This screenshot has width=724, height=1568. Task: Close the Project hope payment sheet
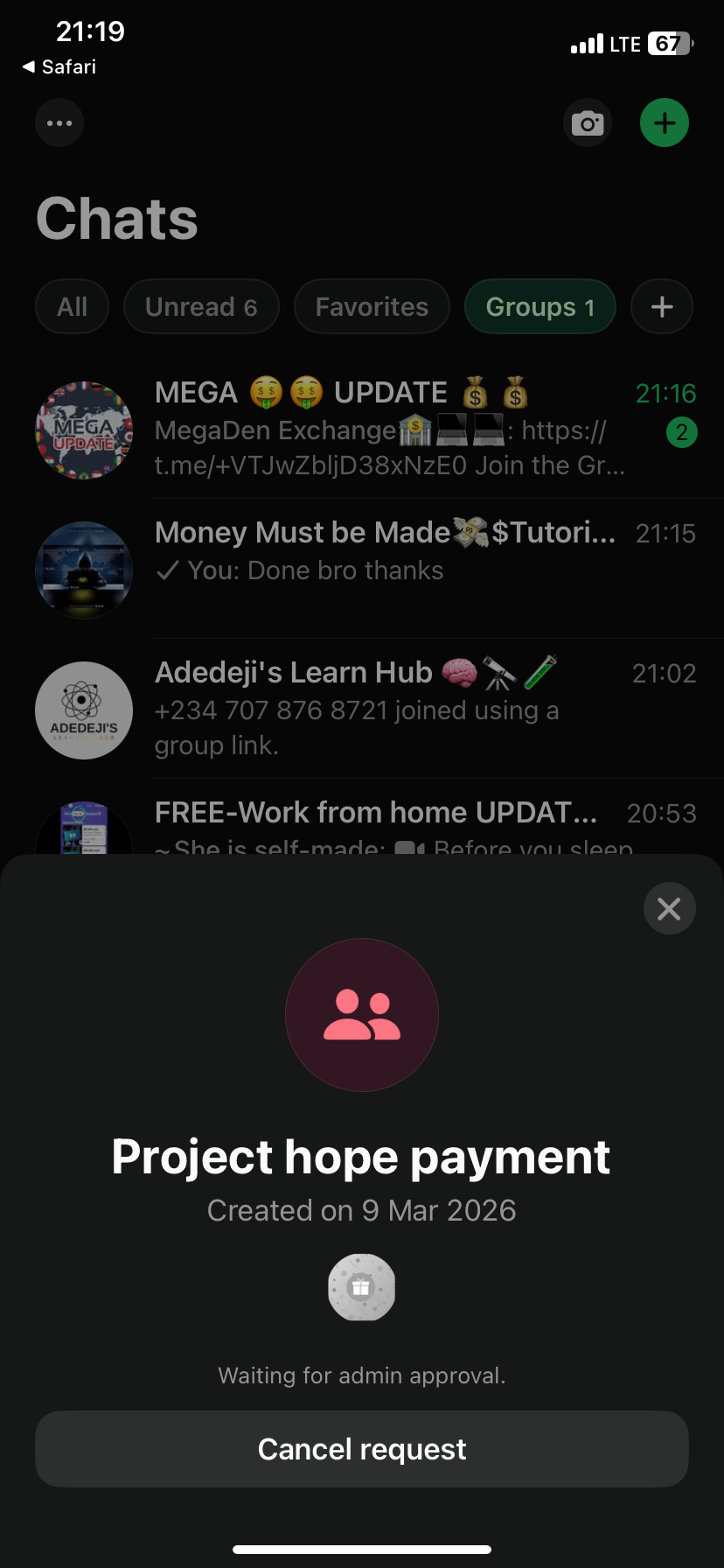click(669, 909)
